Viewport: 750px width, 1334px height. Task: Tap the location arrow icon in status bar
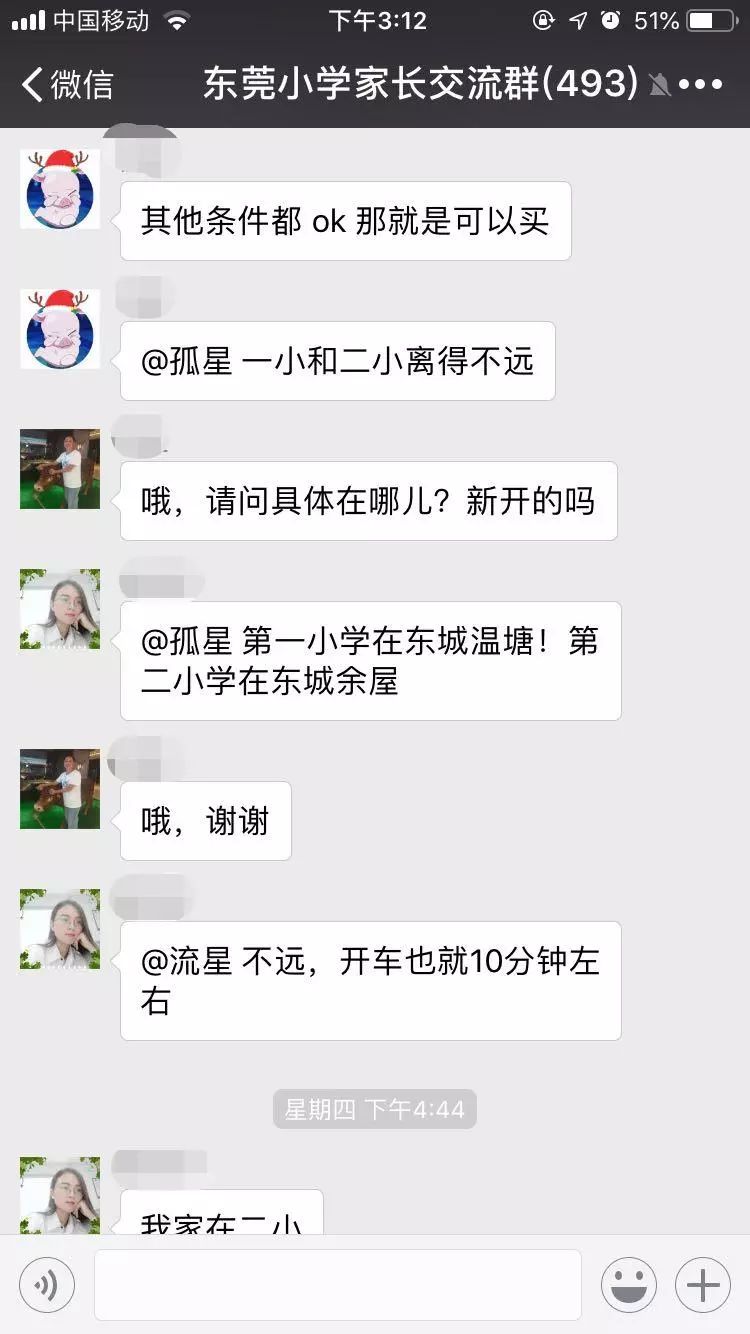pyautogui.click(x=577, y=19)
